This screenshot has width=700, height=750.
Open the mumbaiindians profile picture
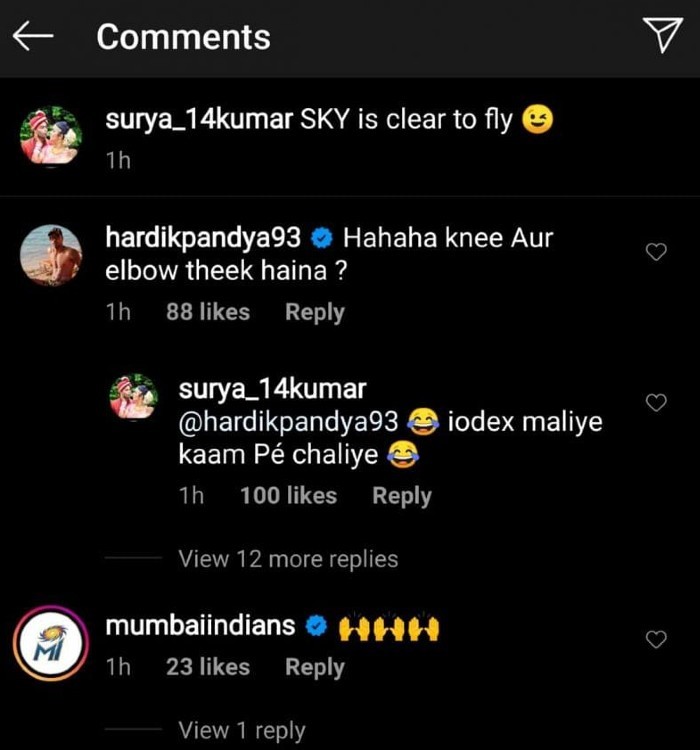click(50, 646)
